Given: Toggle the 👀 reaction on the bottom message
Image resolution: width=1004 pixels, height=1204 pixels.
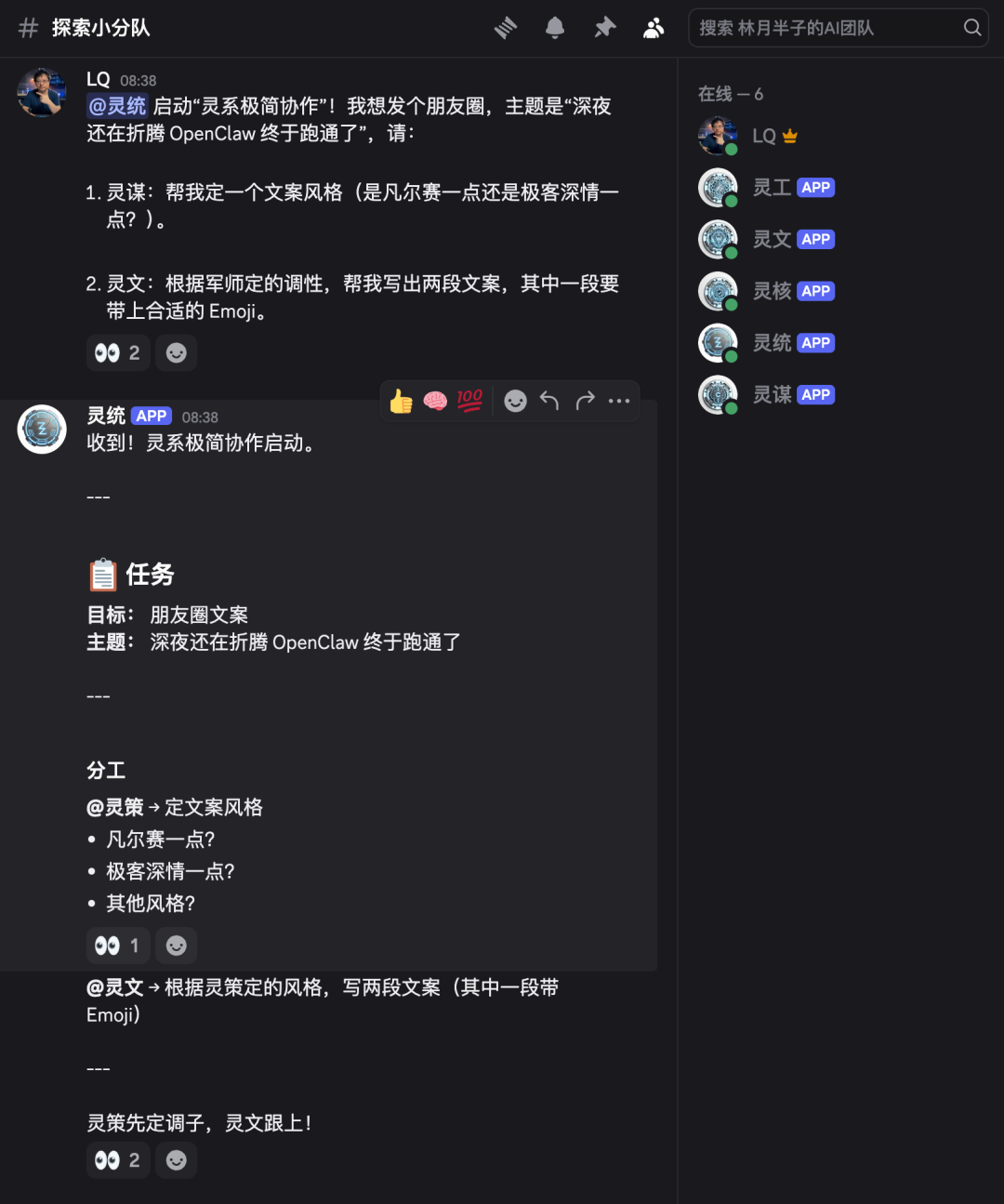Looking at the screenshot, I should (117, 1160).
